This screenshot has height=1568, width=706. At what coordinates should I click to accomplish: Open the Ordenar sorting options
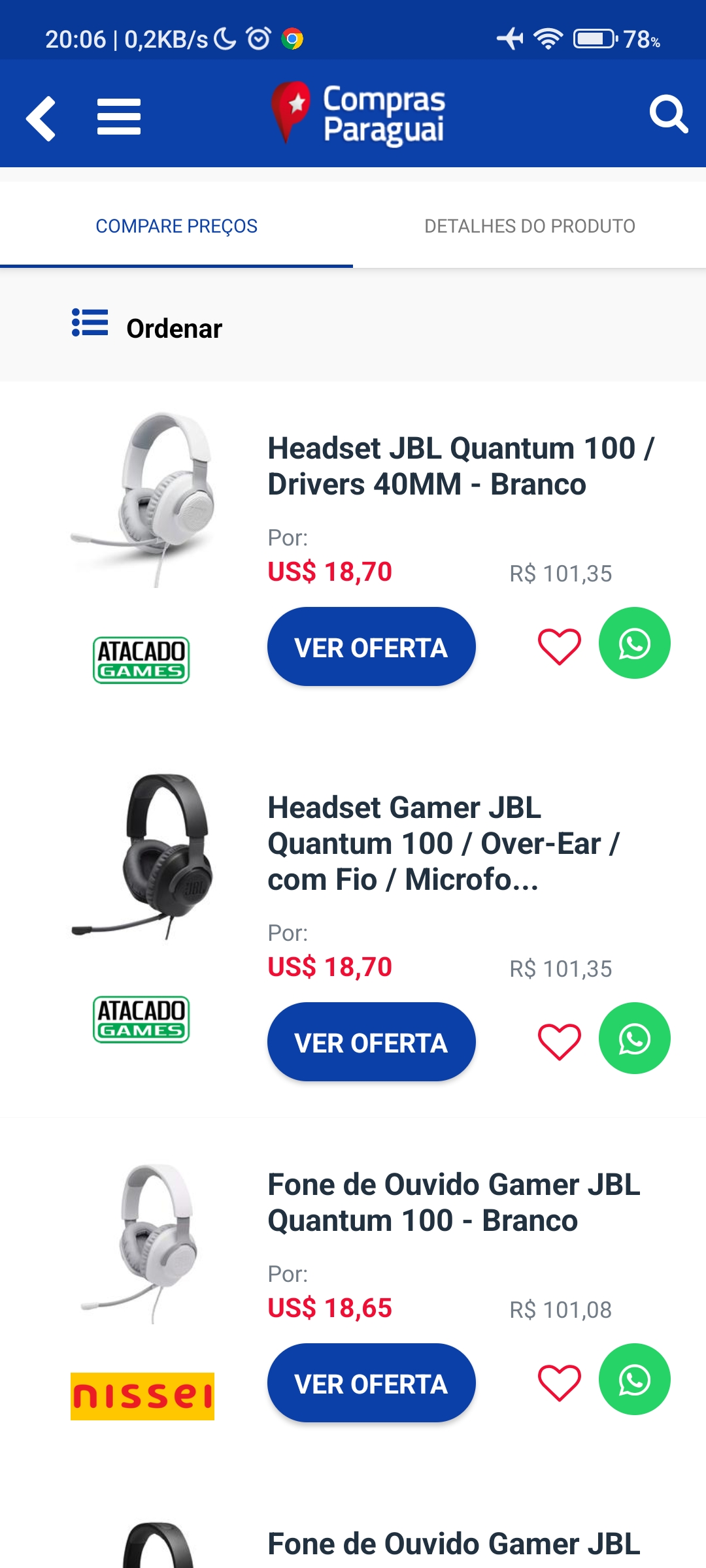tap(148, 327)
